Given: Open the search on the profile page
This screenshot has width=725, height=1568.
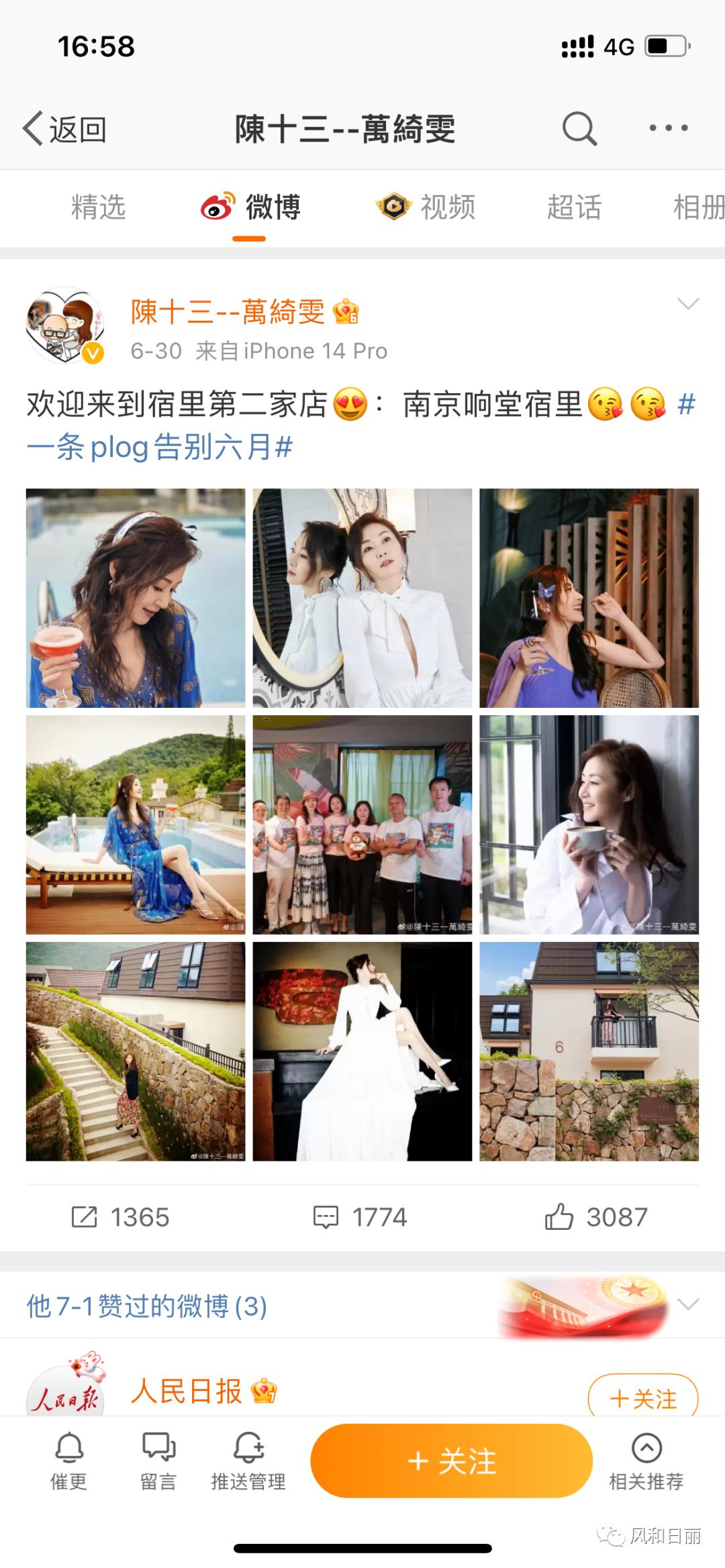Looking at the screenshot, I should tap(579, 127).
